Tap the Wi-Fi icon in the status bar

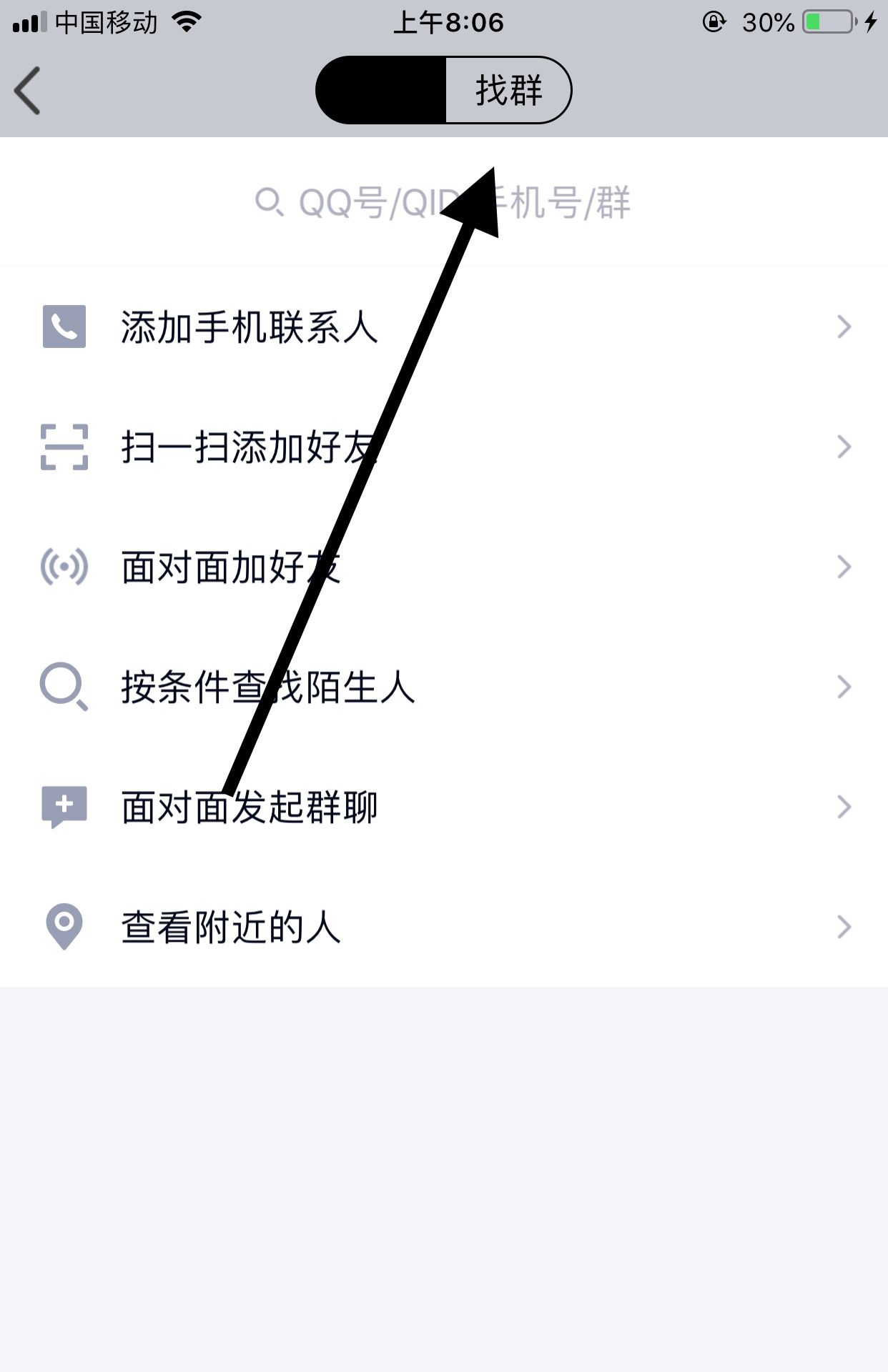(184, 21)
